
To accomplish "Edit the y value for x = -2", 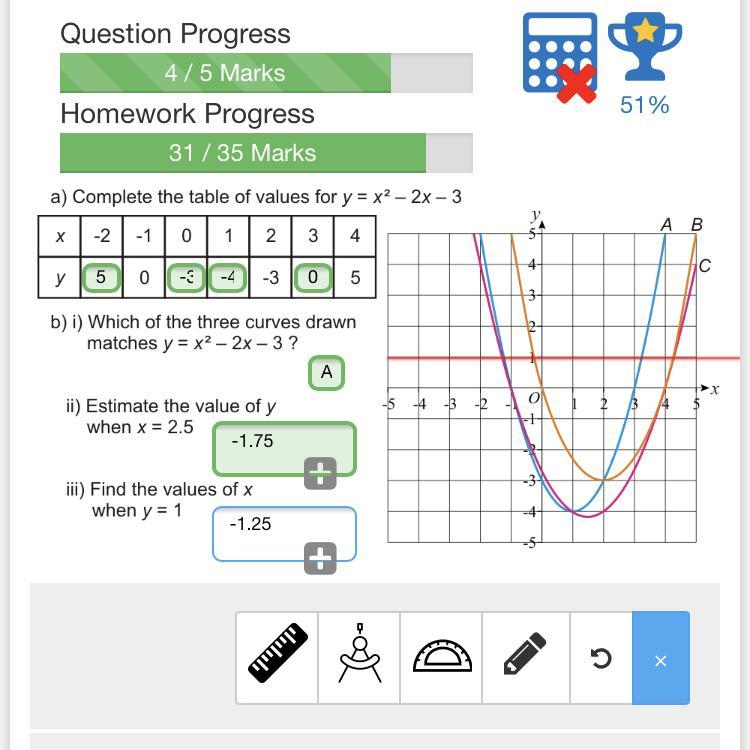I will pyautogui.click(x=101, y=277).
